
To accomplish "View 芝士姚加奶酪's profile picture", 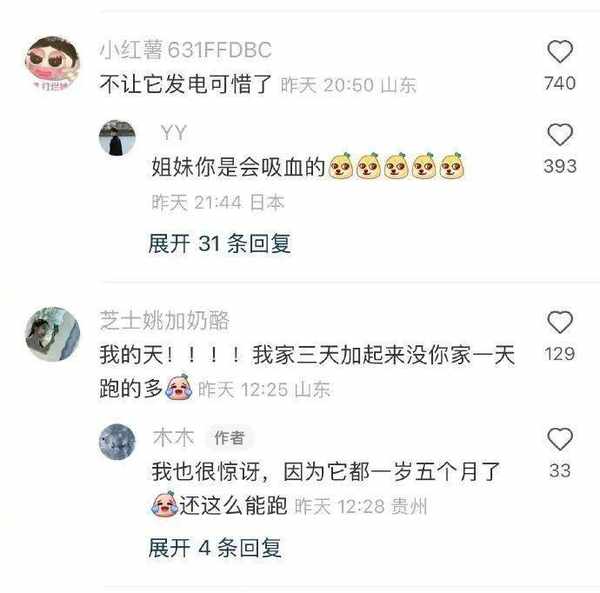I will pyautogui.click(x=51, y=334).
